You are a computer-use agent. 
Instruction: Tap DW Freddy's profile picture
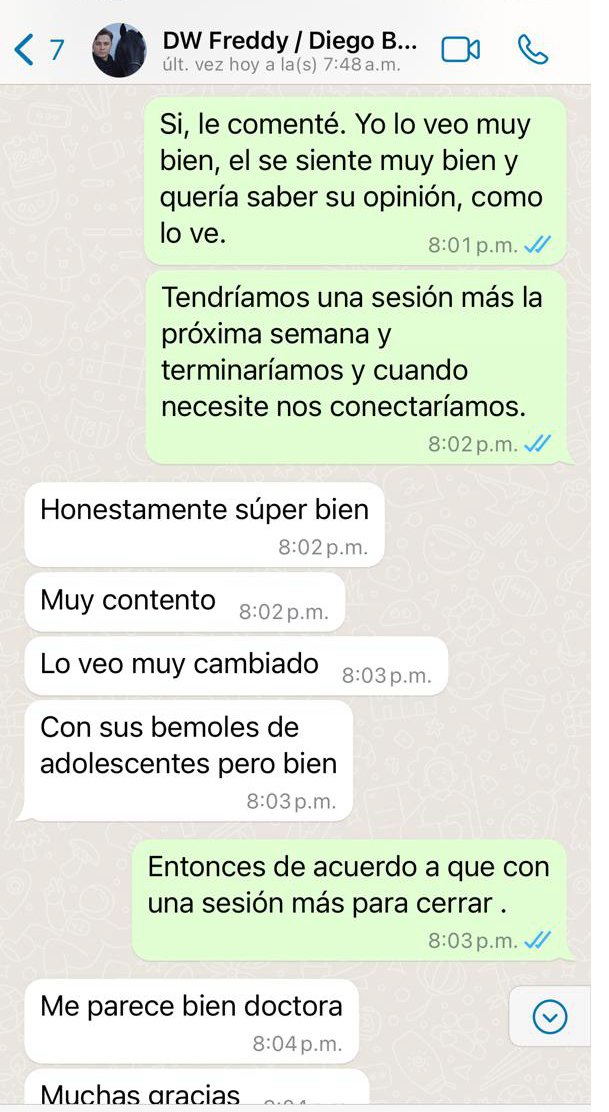[x=119, y=50]
